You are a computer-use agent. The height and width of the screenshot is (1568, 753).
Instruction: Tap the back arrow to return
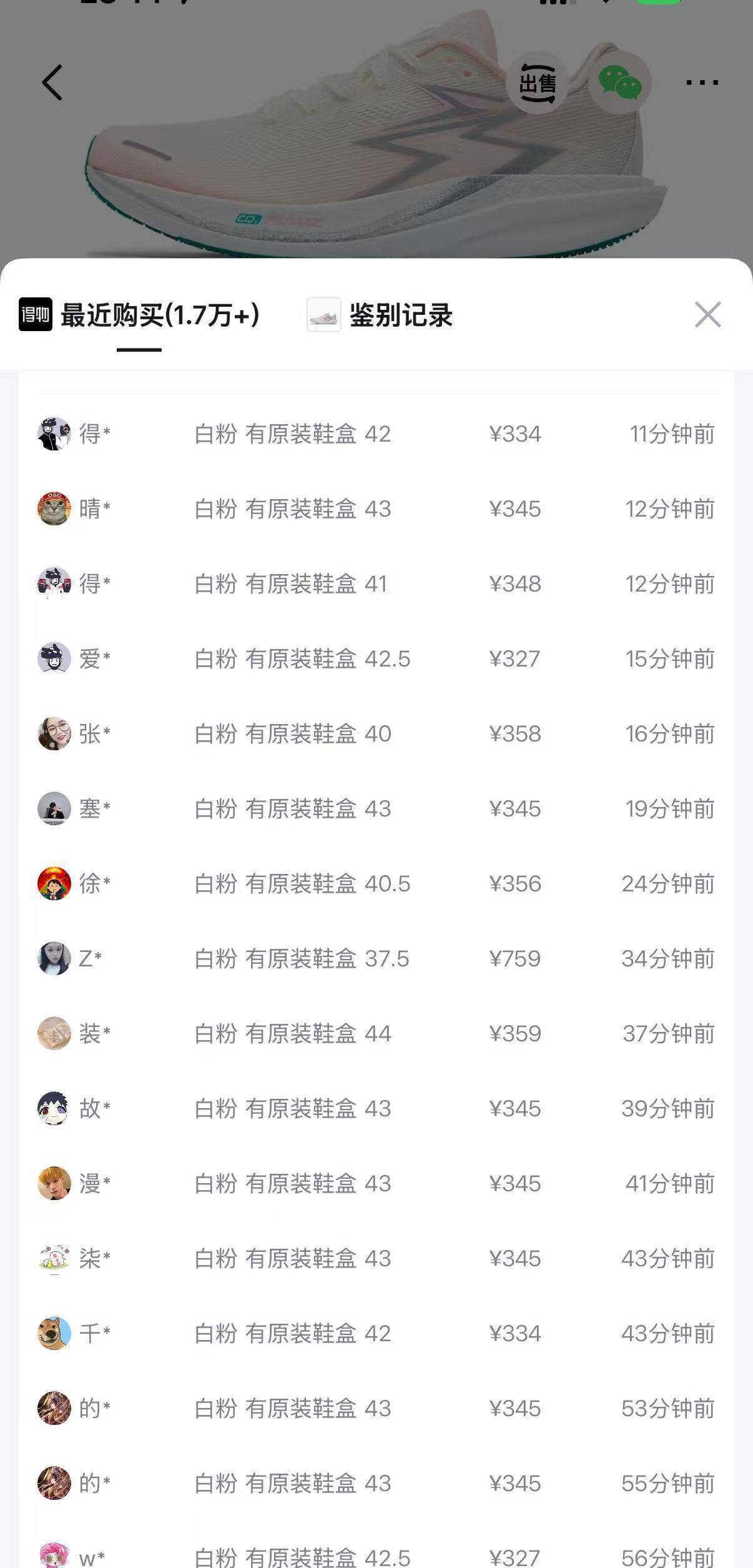coord(52,82)
